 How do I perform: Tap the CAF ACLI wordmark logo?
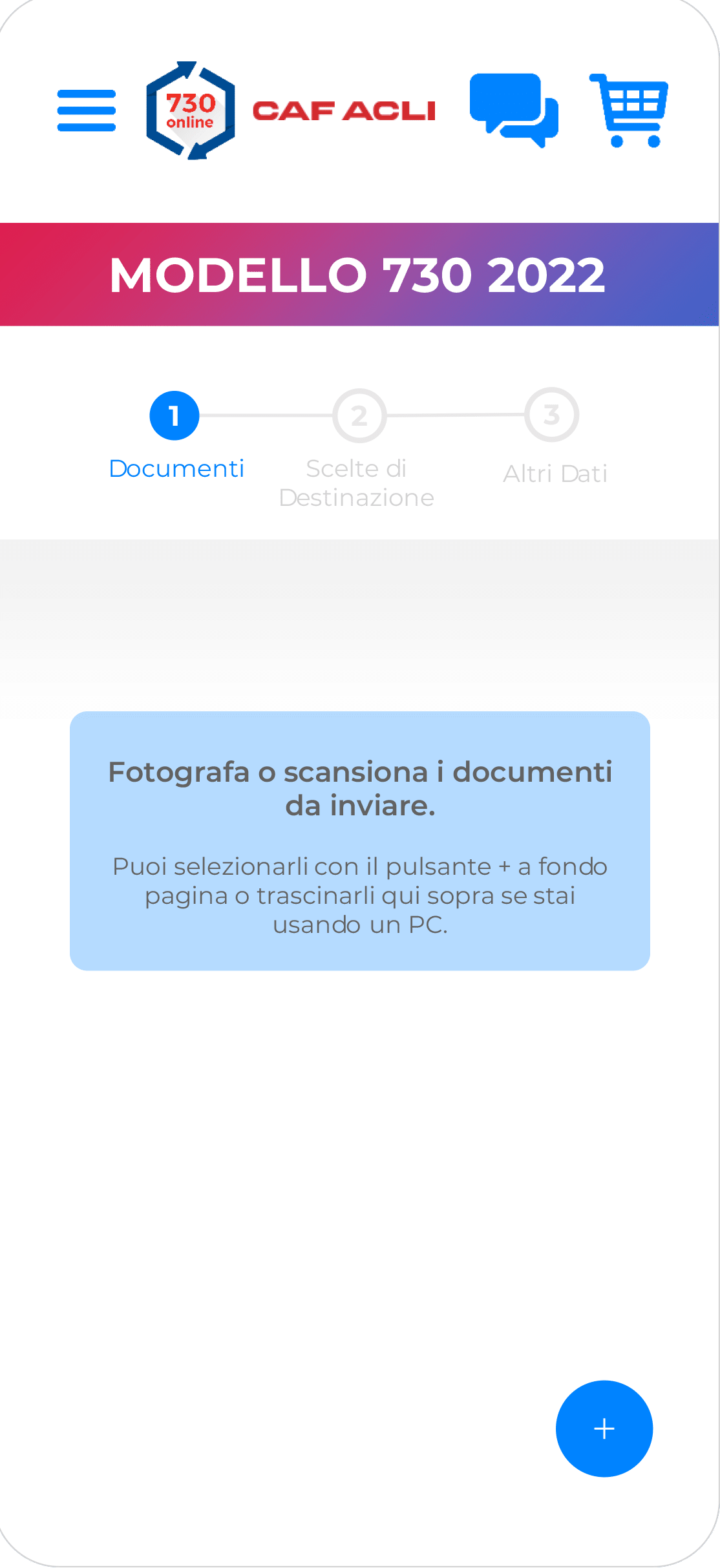click(344, 111)
